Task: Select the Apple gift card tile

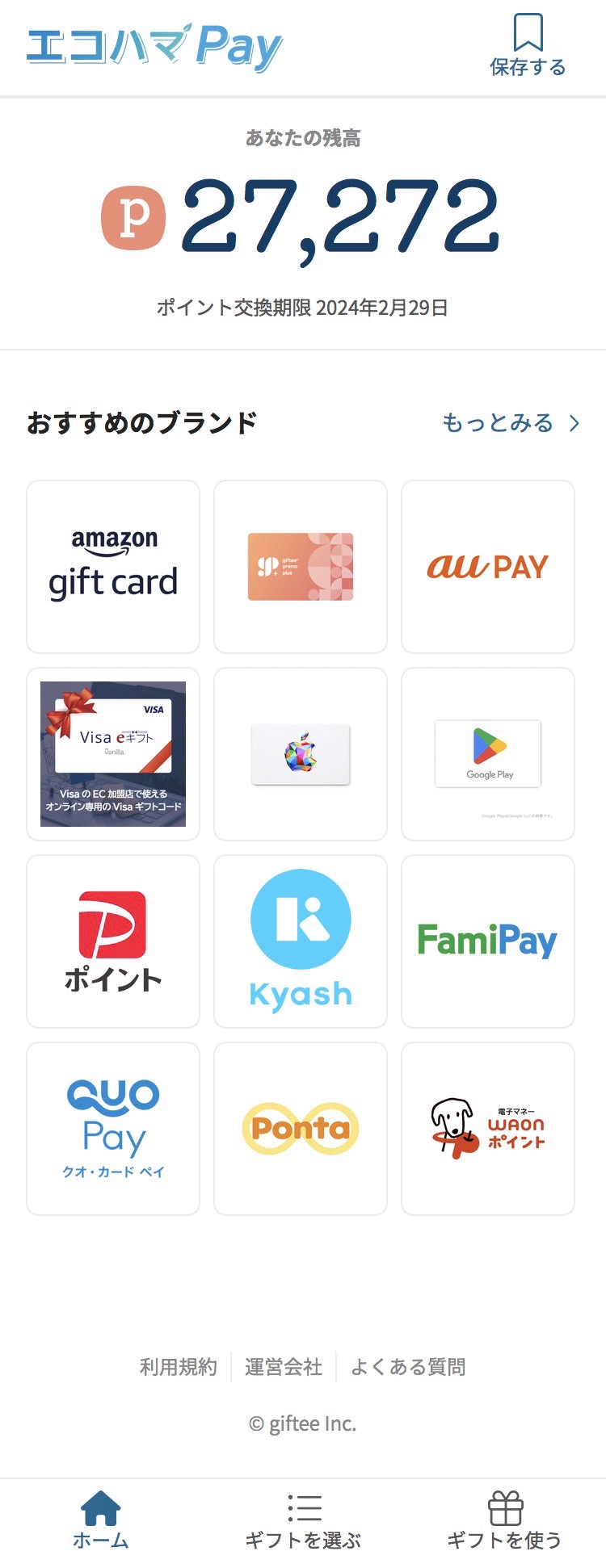Action: click(x=301, y=754)
